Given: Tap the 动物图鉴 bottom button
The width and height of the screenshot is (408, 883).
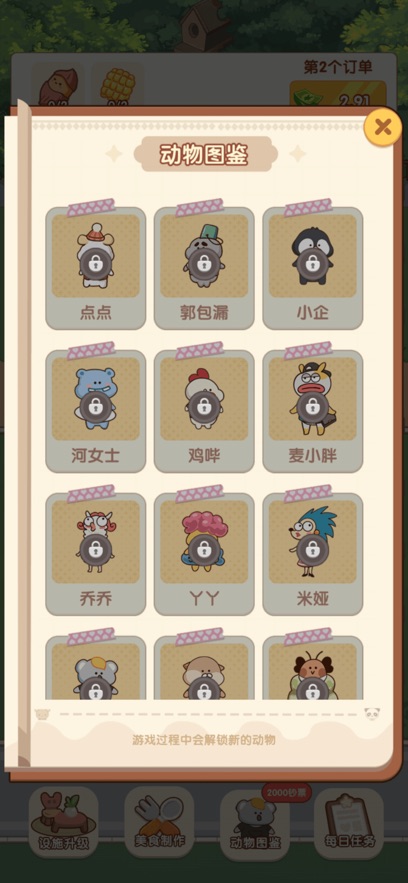Looking at the screenshot, I should [x=255, y=823].
